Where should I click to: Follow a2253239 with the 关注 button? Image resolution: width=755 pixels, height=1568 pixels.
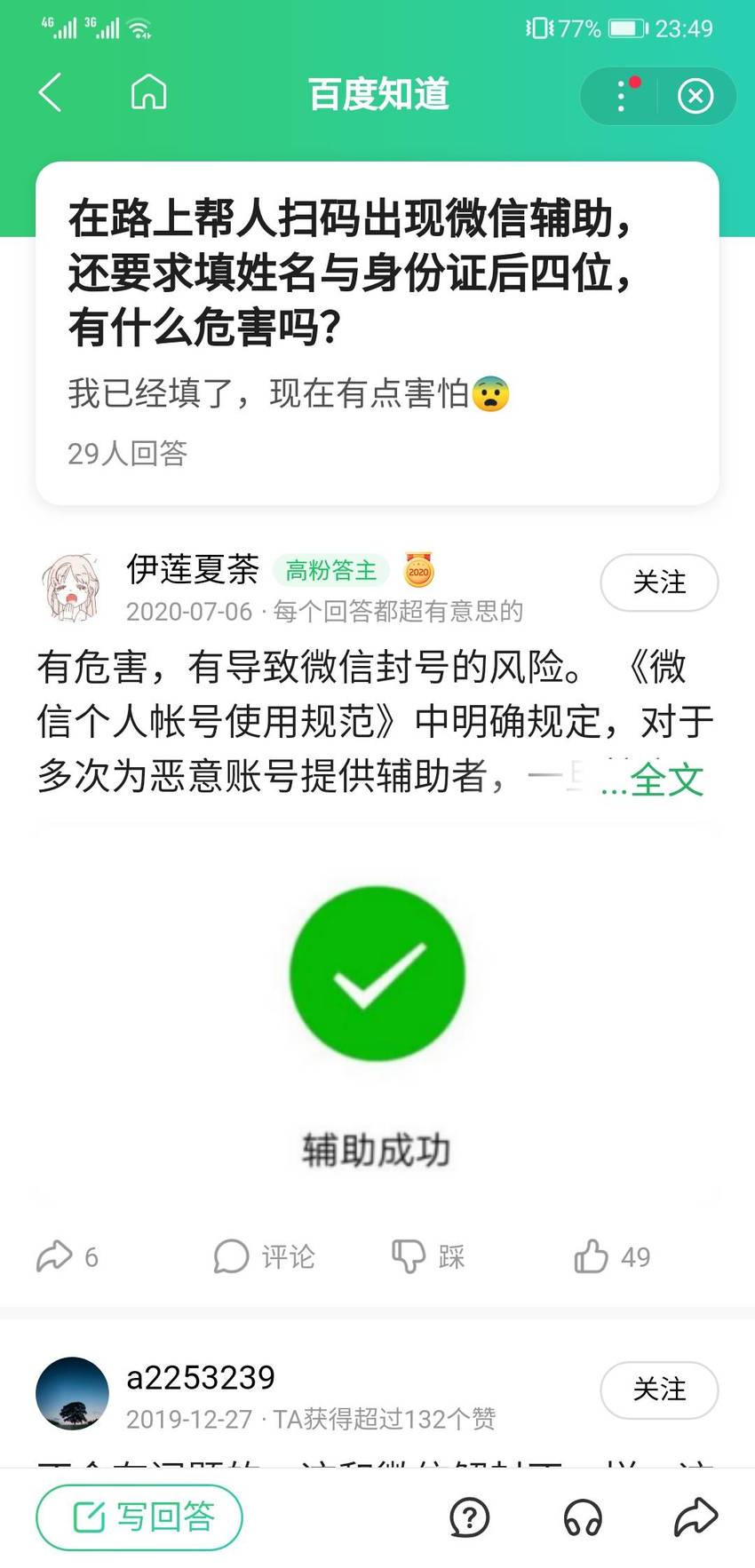[659, 1390]
